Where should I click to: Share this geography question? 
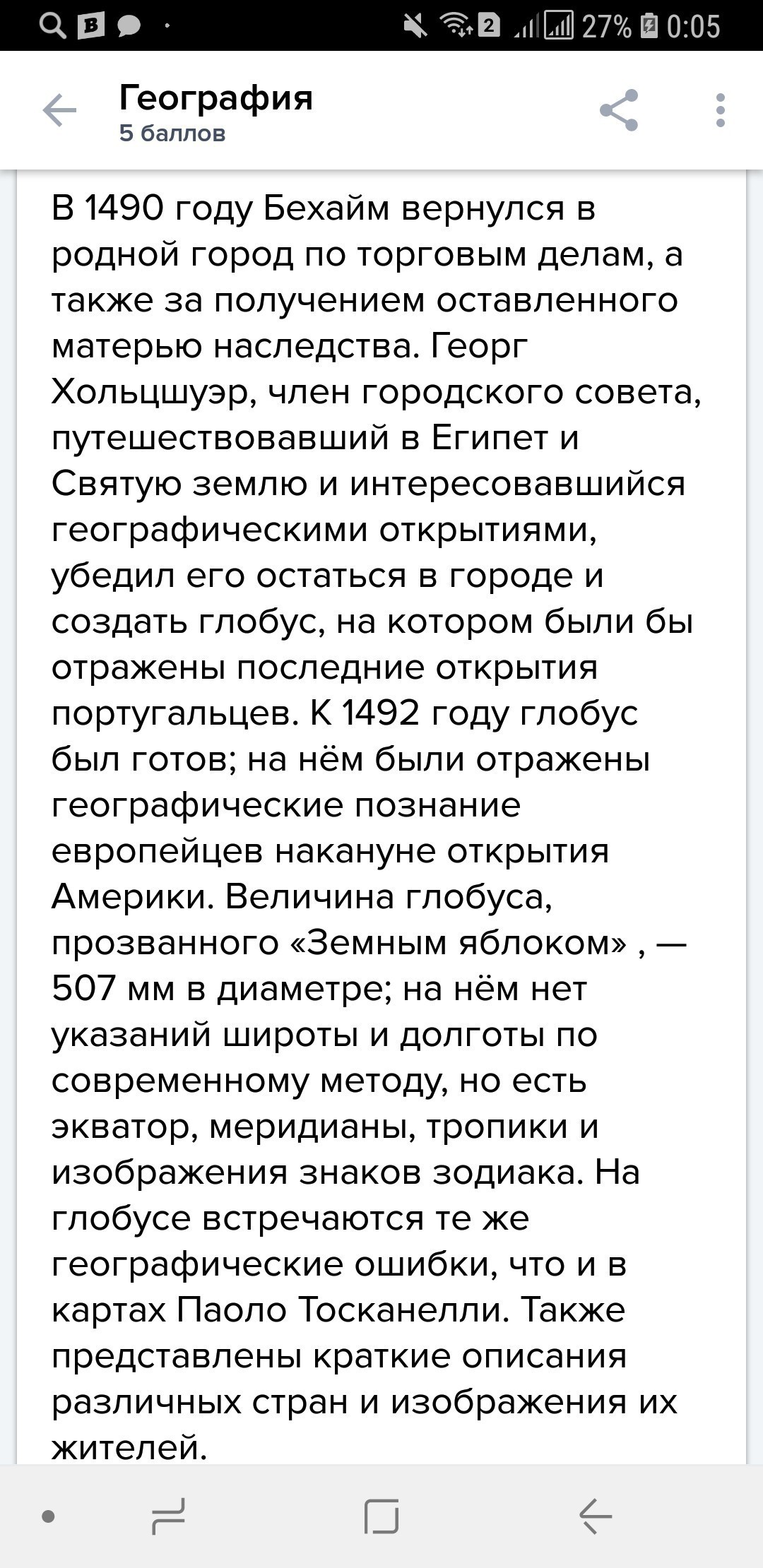click(x=619, y=110)
